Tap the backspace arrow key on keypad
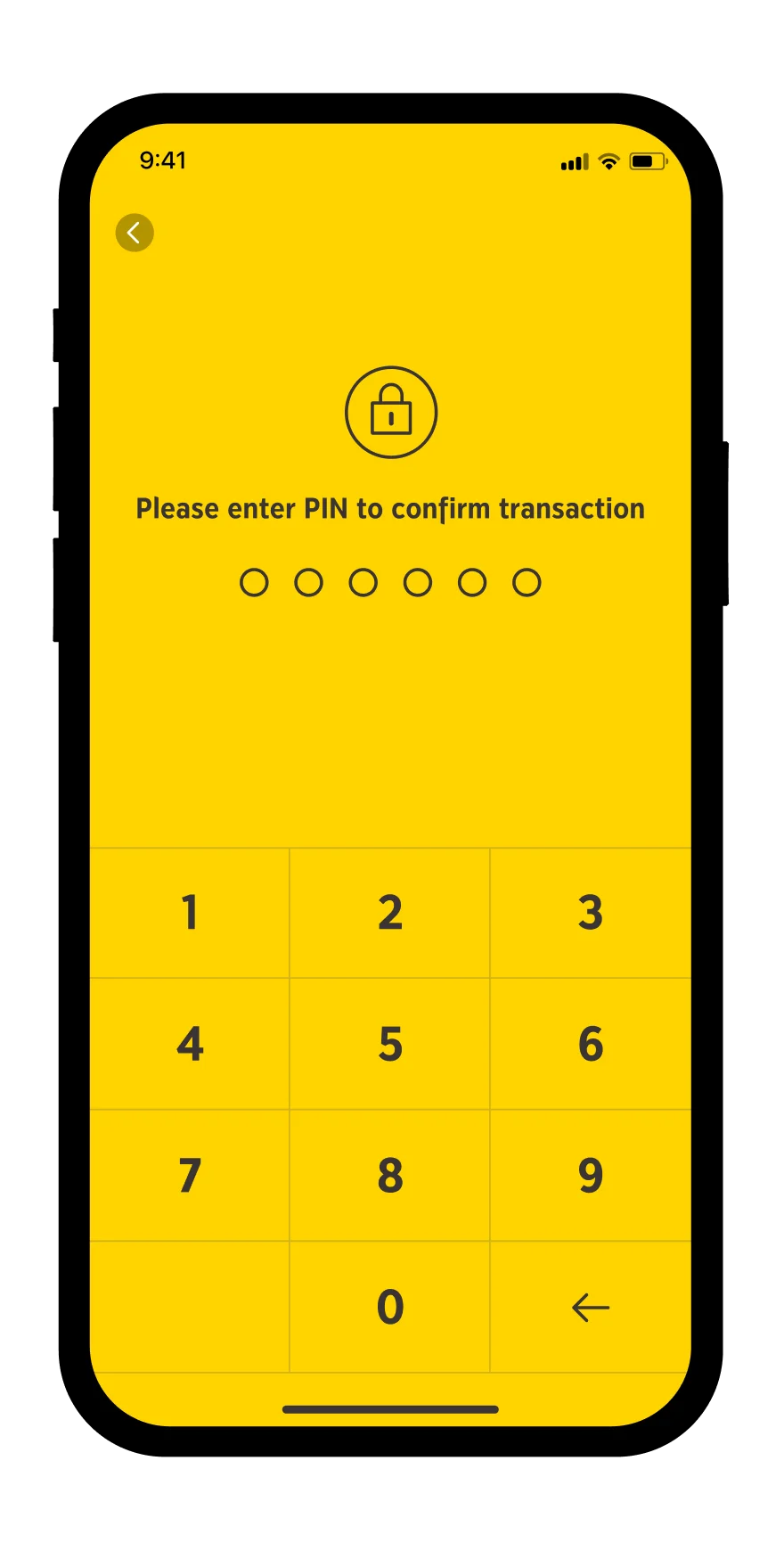Image resolution: width=784 pixels, height=1551 pixels. (x=590, y=1307)
